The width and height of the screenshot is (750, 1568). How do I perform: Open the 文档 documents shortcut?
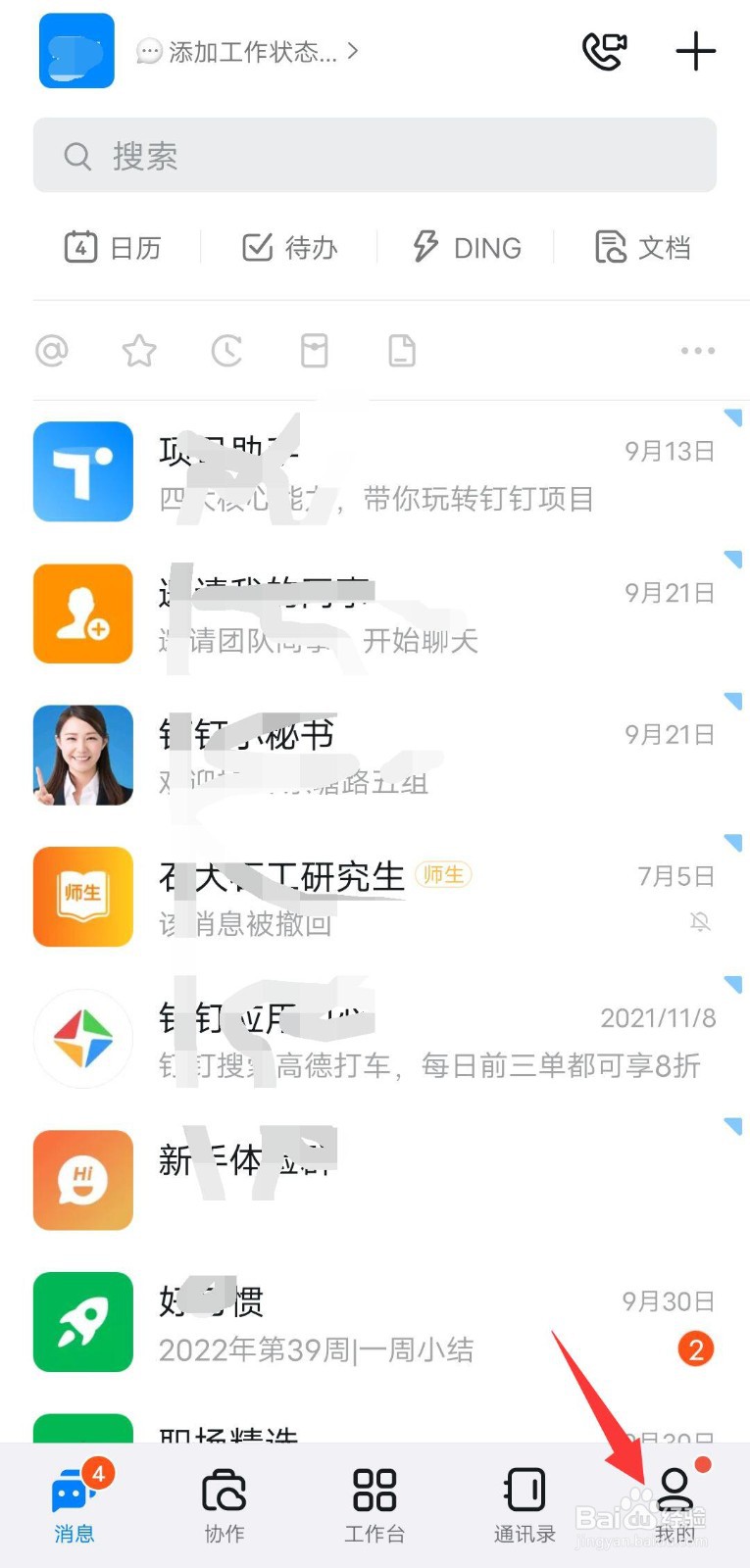point(640,247)
